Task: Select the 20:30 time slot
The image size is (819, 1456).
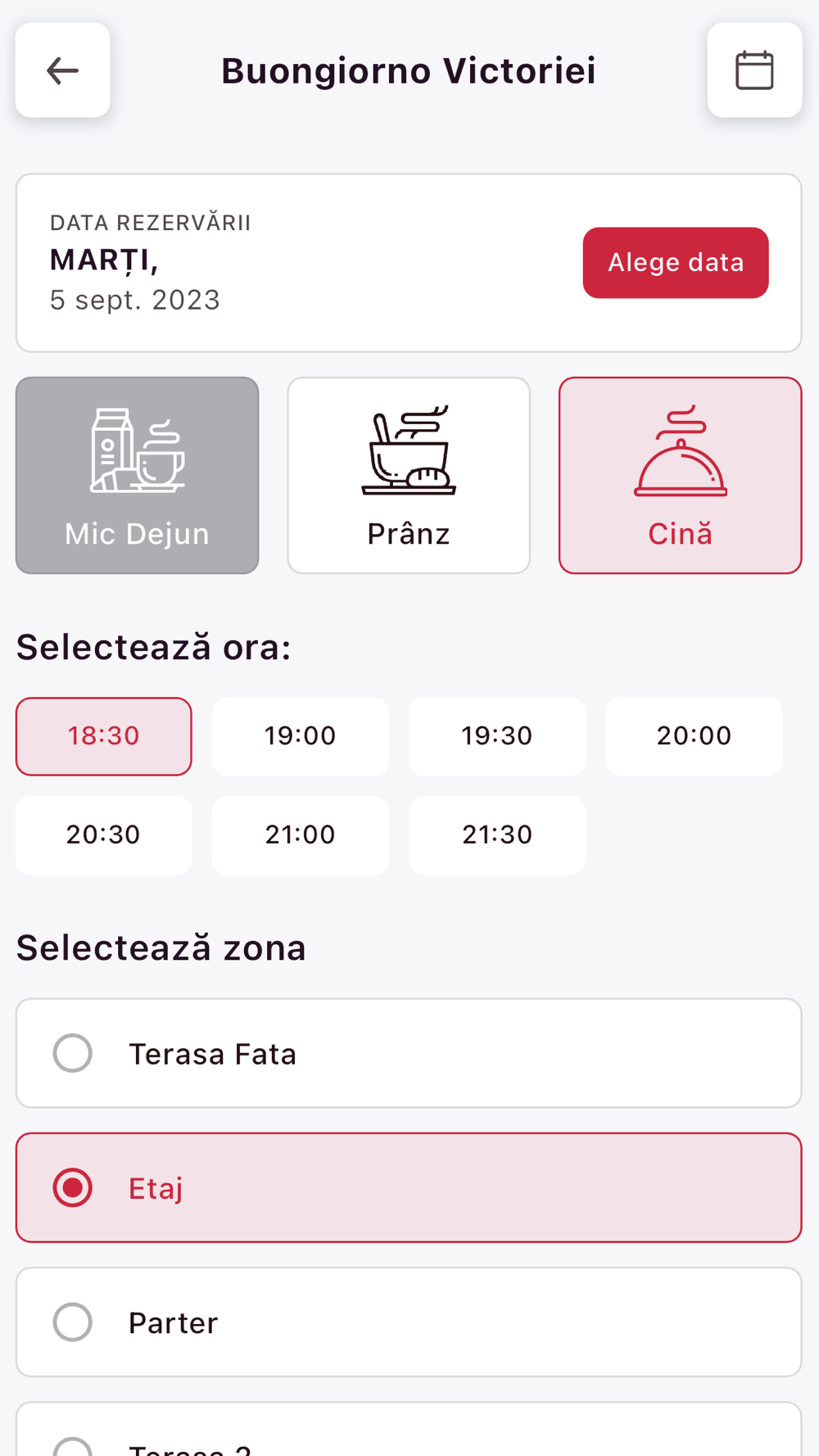Action: [104, 835]
